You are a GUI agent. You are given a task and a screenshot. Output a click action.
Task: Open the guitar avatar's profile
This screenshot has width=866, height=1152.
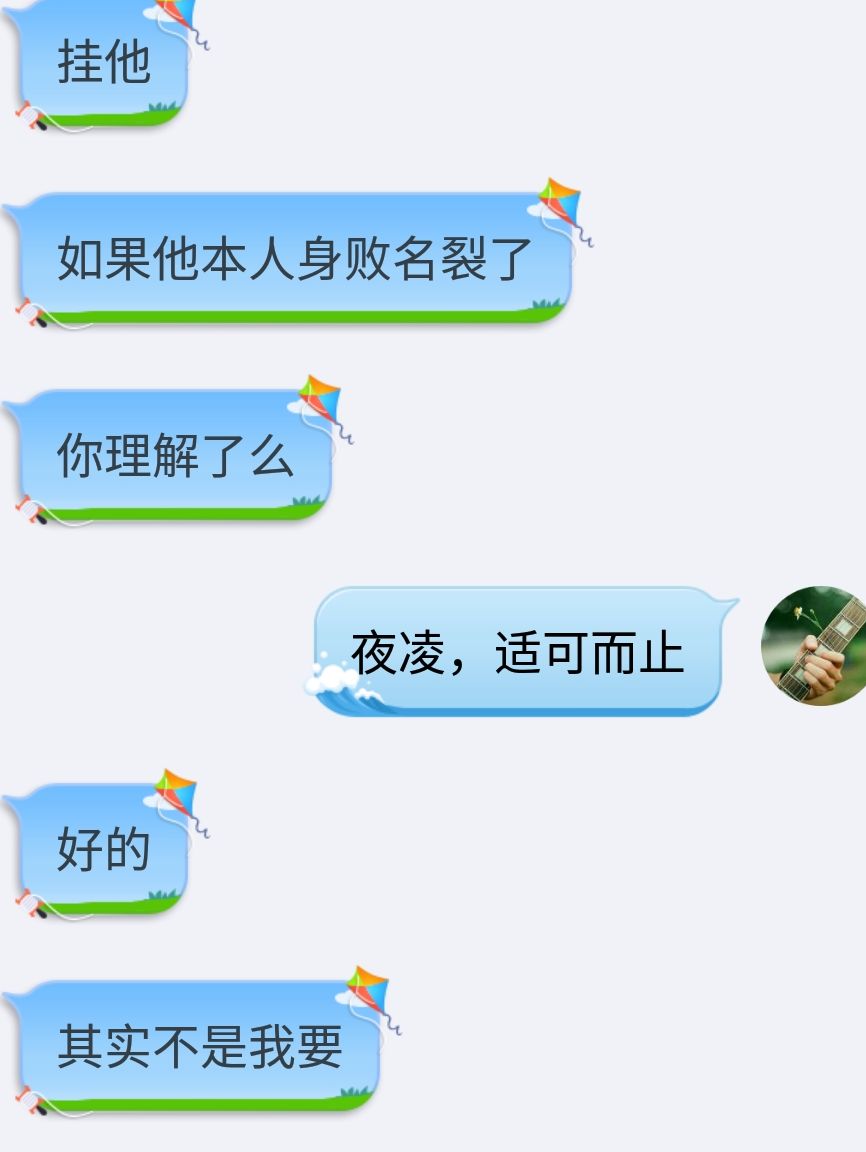(814, 646)
